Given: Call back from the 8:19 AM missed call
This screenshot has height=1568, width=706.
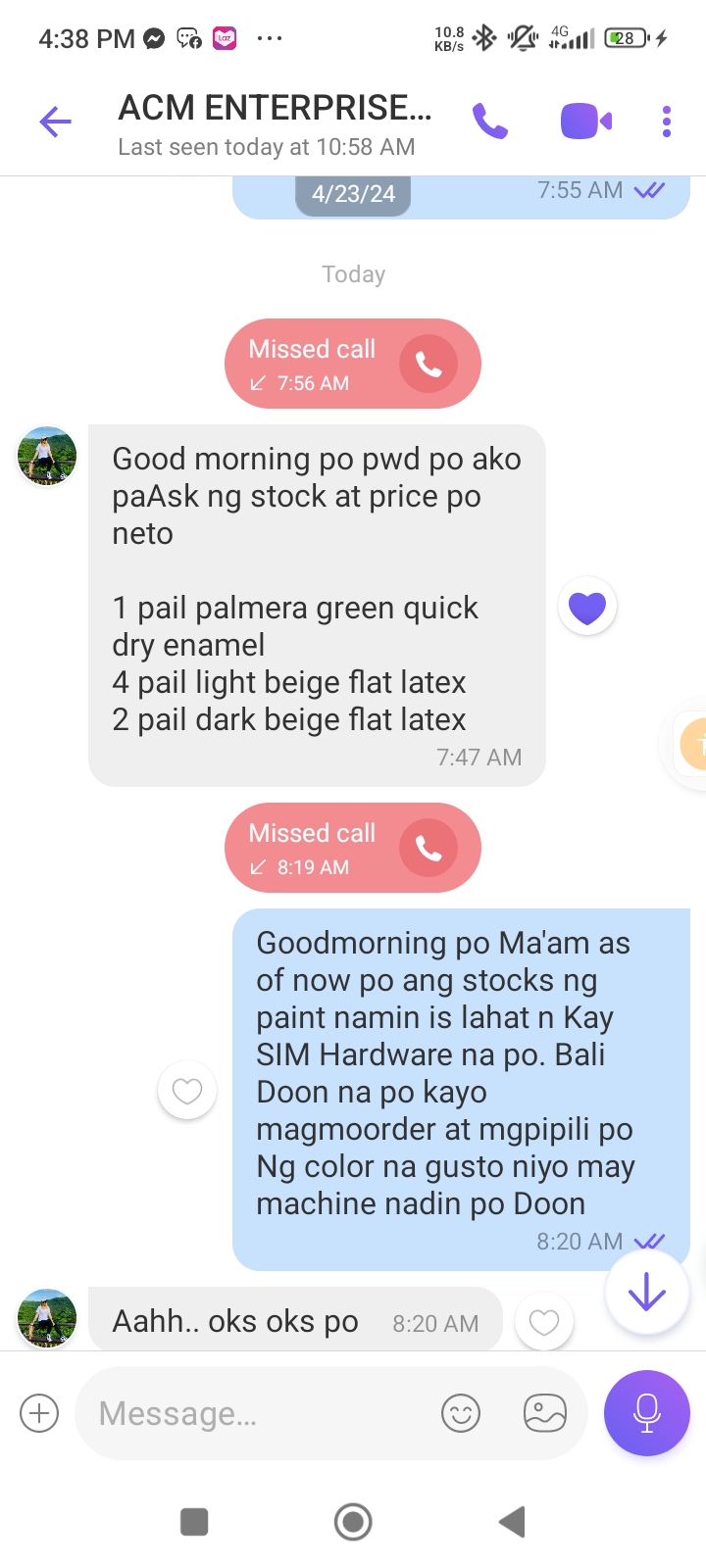Looking at the screenshot, I should [x=429, y=848].
